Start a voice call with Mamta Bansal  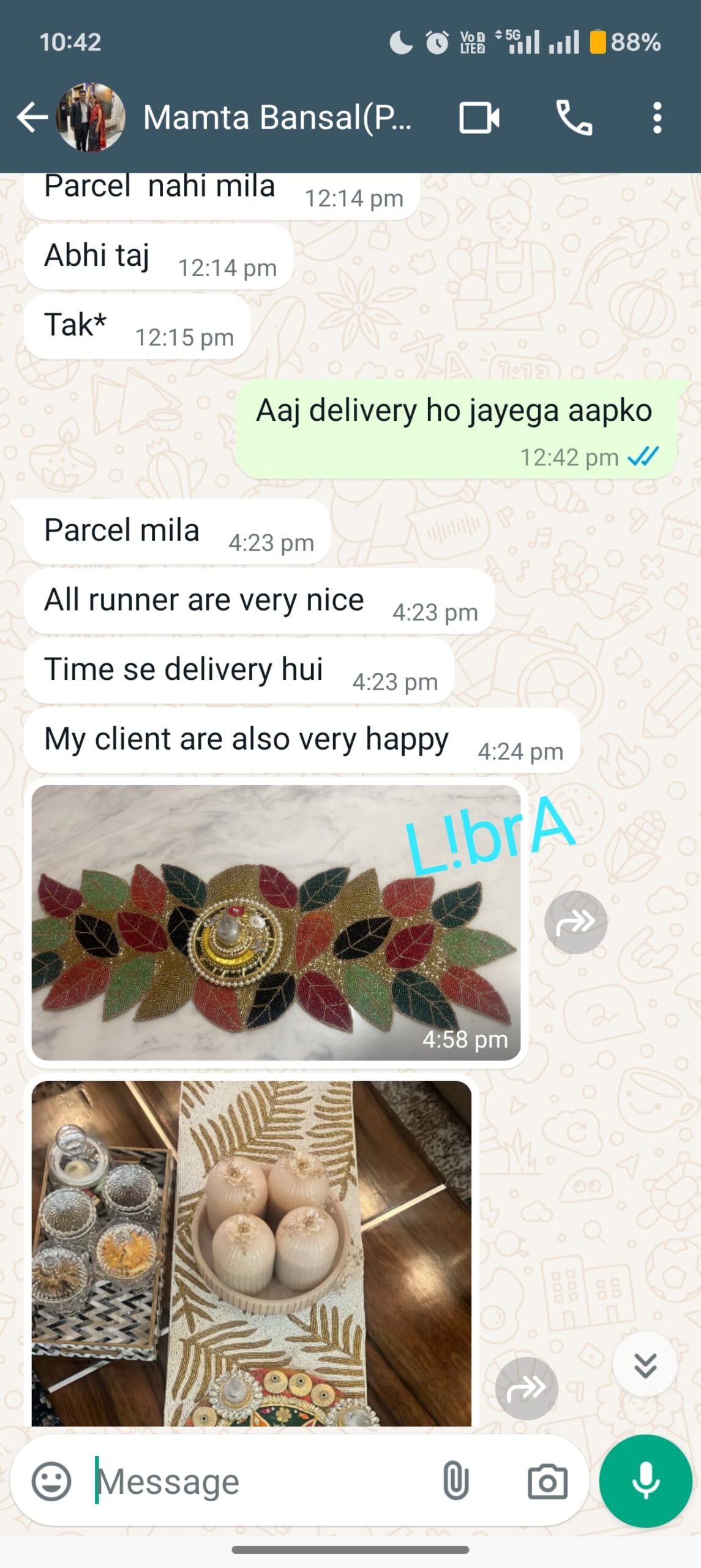coord(574,118)
